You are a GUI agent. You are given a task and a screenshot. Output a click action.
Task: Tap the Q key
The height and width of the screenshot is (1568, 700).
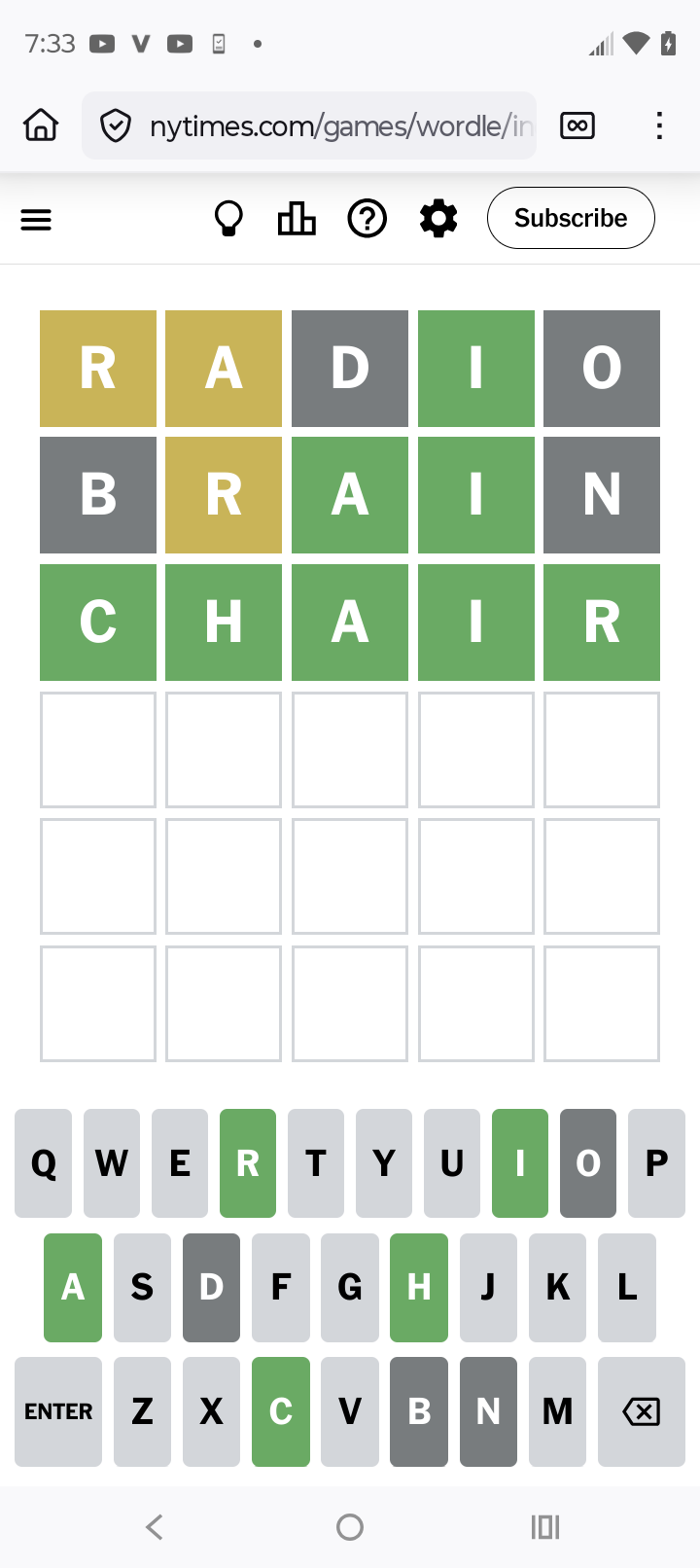click(x=44, y=1163)
